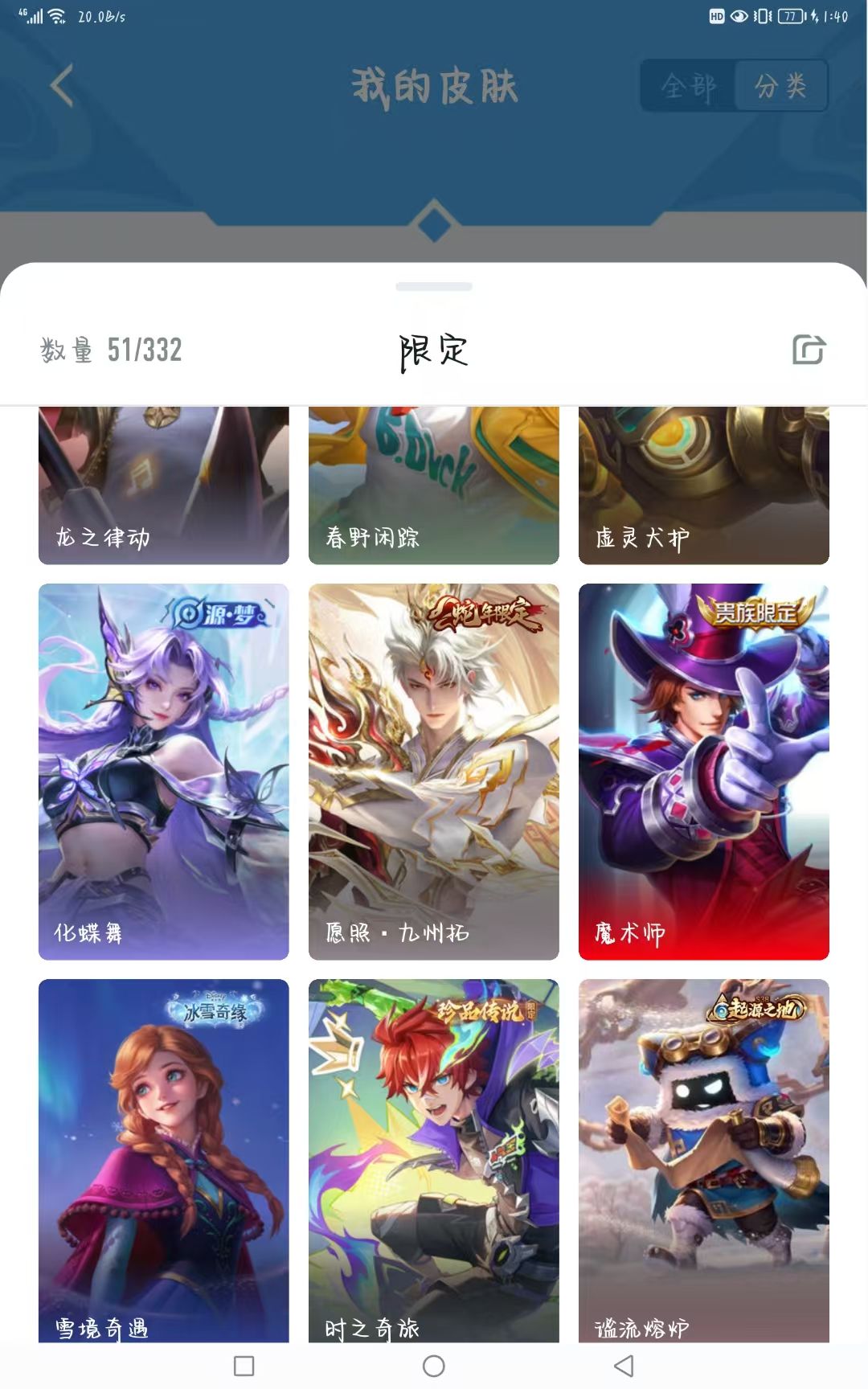View the 愿照·九州拓 skin
Viewport: 868px width, 1389px height.
click(433, 772)
